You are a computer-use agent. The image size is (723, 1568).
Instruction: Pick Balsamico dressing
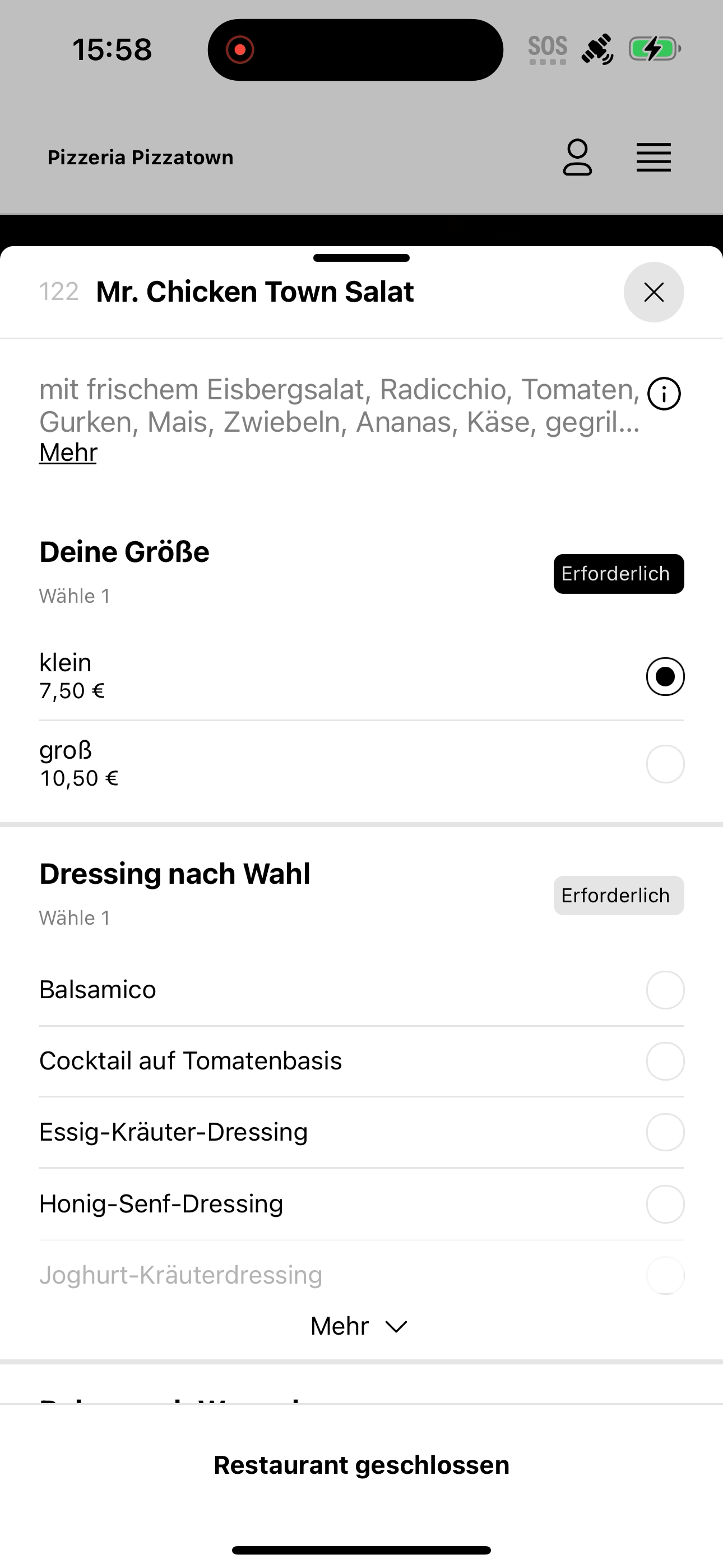coord(361,990)
